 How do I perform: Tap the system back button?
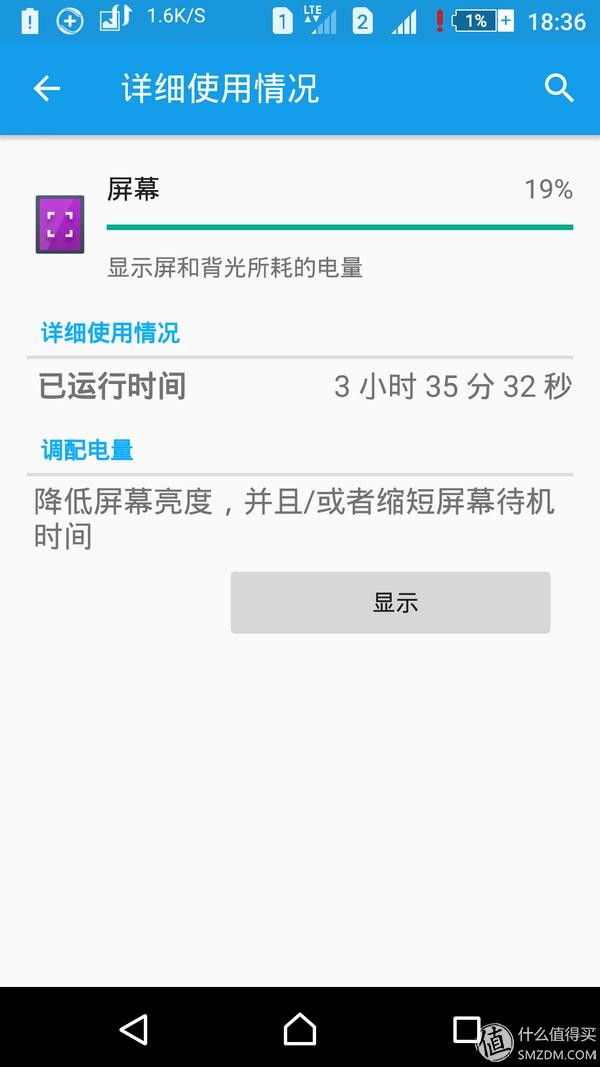pos(133,1029)
